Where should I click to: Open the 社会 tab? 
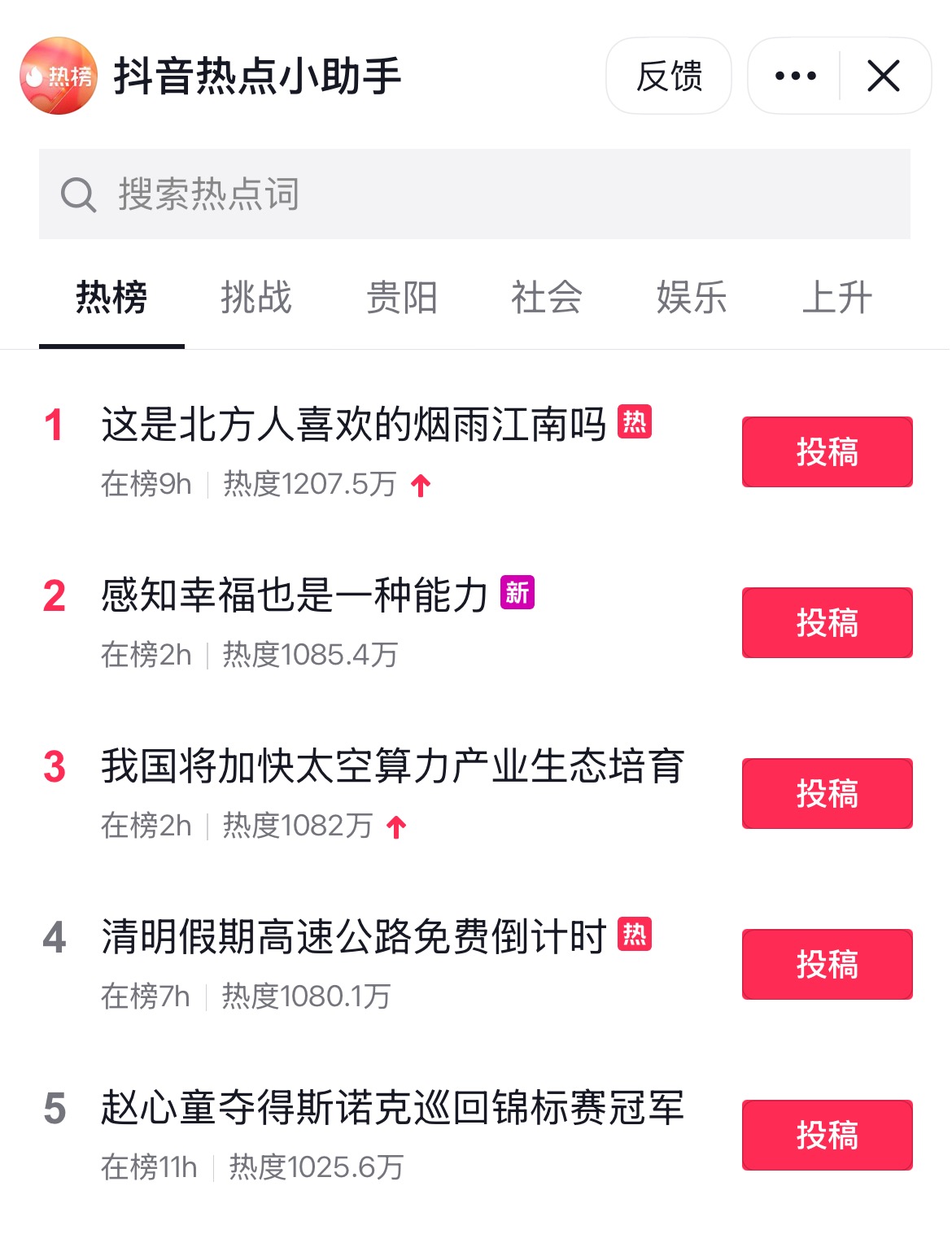click(x=547, y=298)
